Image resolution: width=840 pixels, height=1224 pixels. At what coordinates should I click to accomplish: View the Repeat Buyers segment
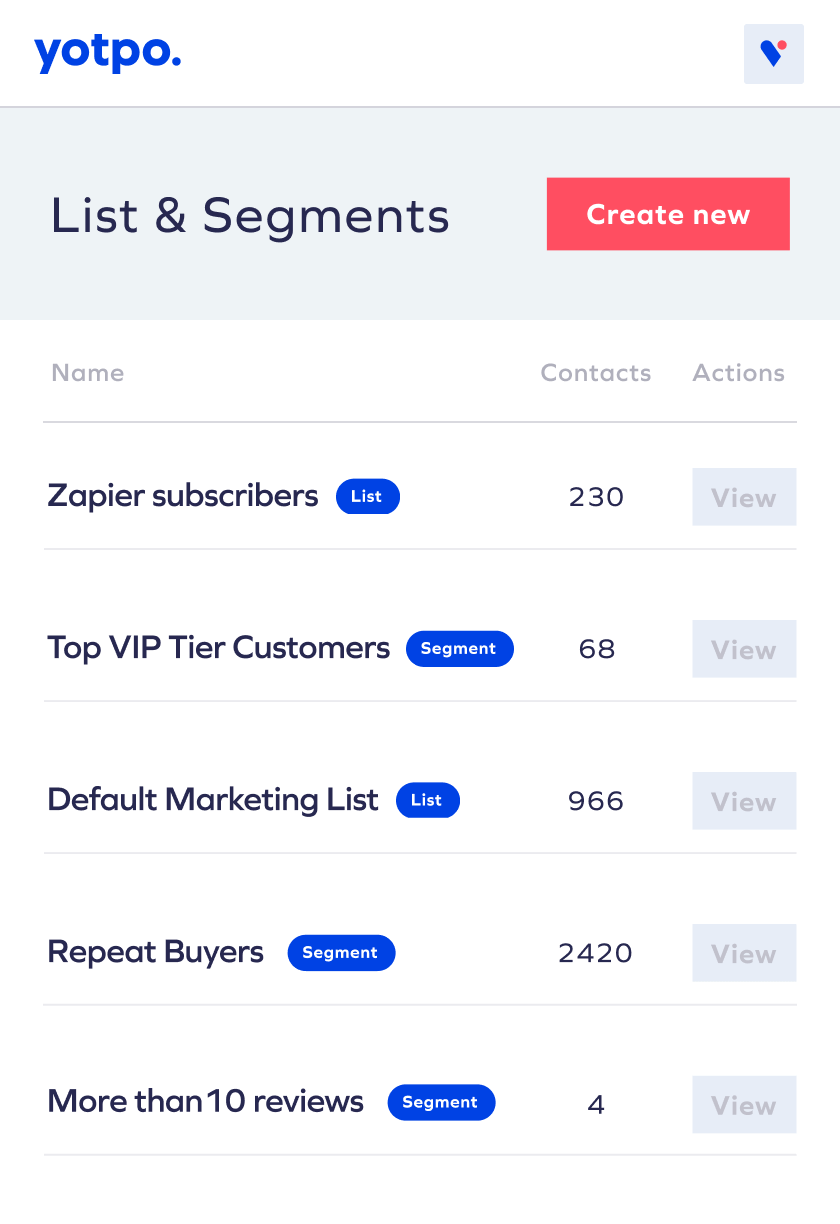click(744, 953)
